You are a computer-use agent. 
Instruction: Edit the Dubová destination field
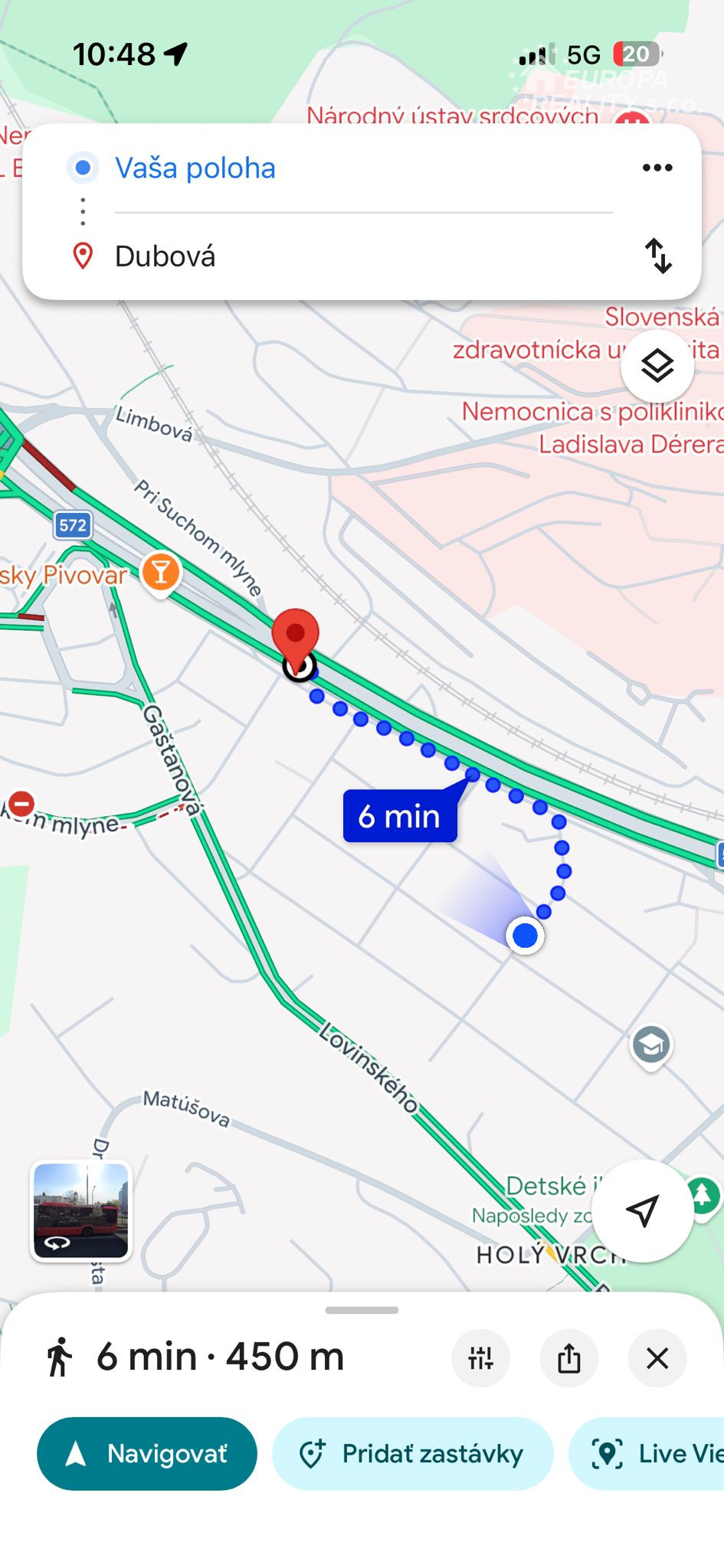165,256
